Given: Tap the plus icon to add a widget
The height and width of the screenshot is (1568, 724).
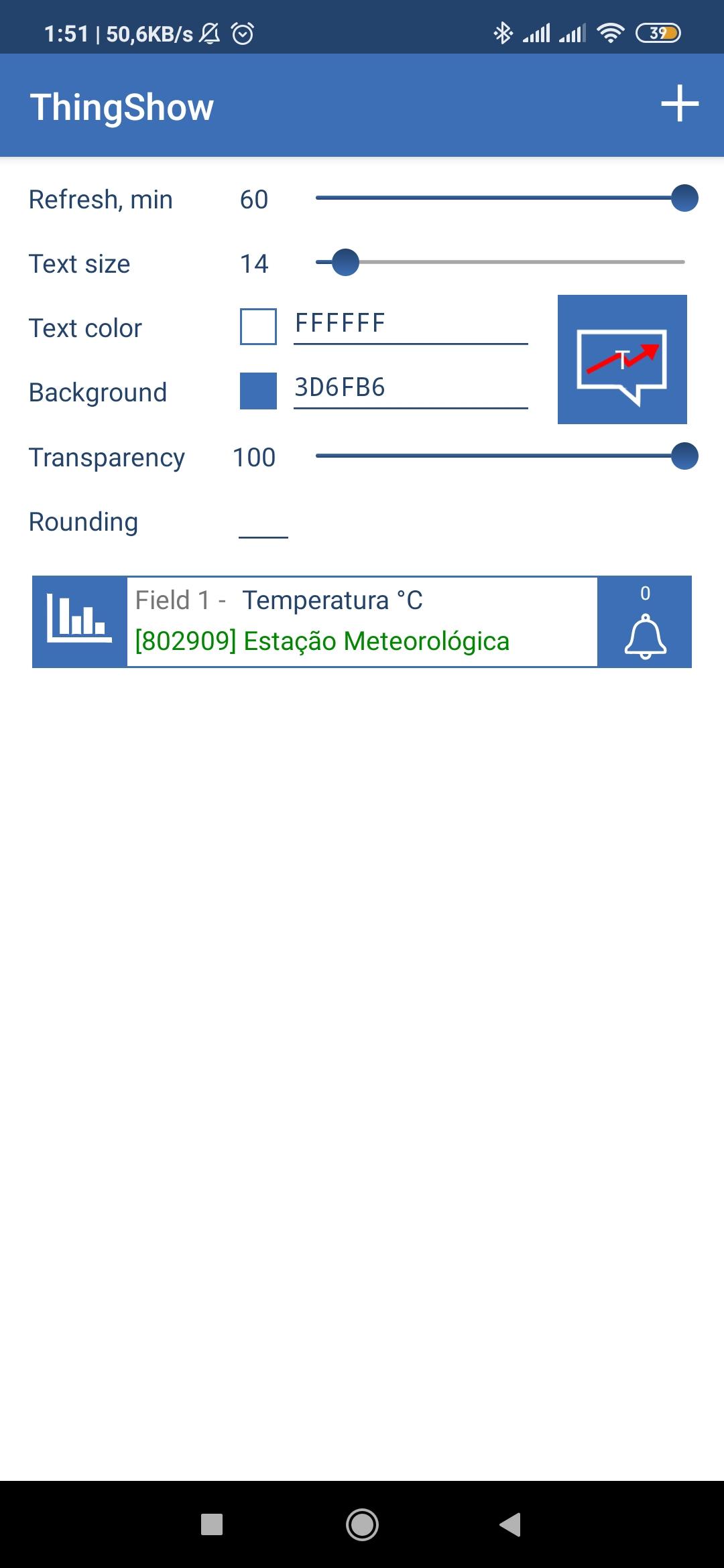Looking at the screenshot, I should coord(679,104).
